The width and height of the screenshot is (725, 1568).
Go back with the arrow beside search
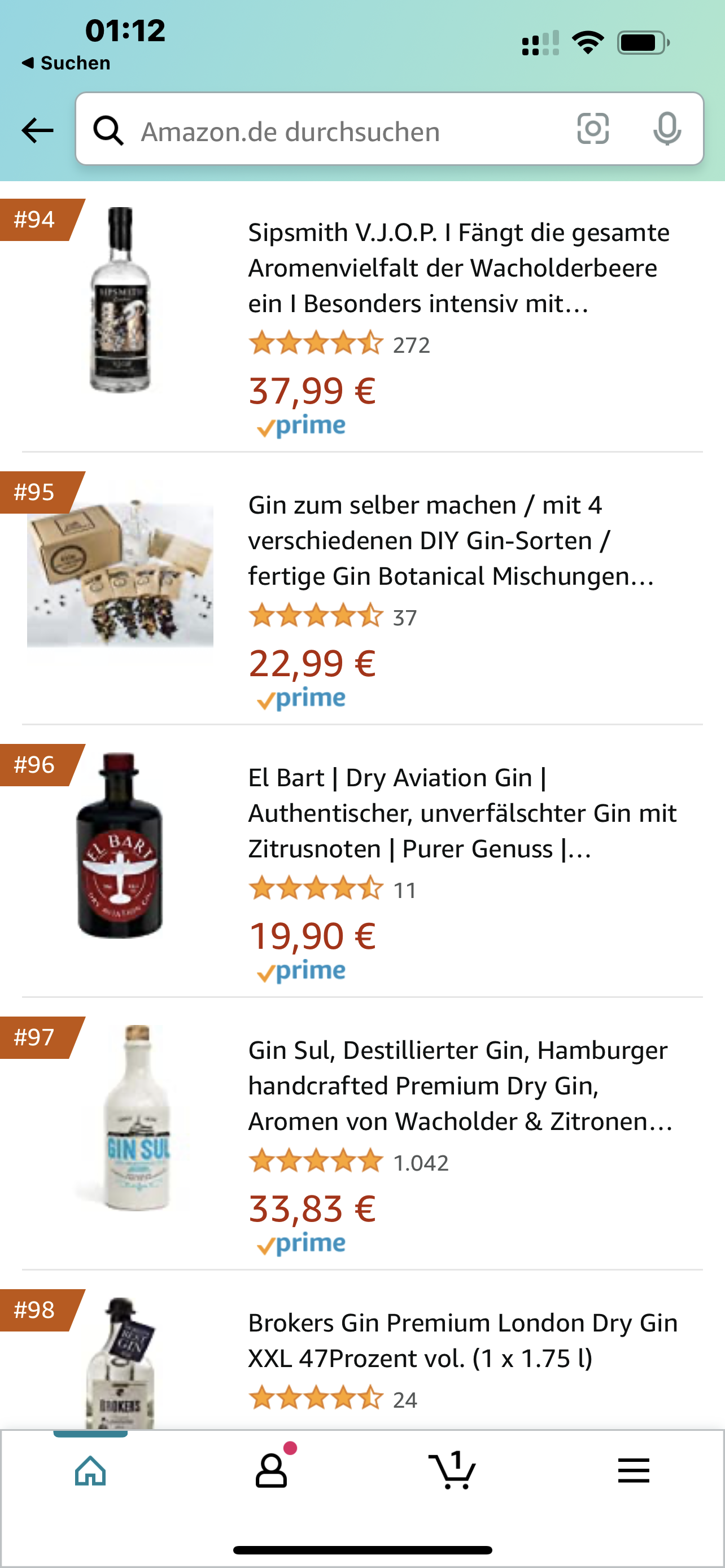[37, 130]
